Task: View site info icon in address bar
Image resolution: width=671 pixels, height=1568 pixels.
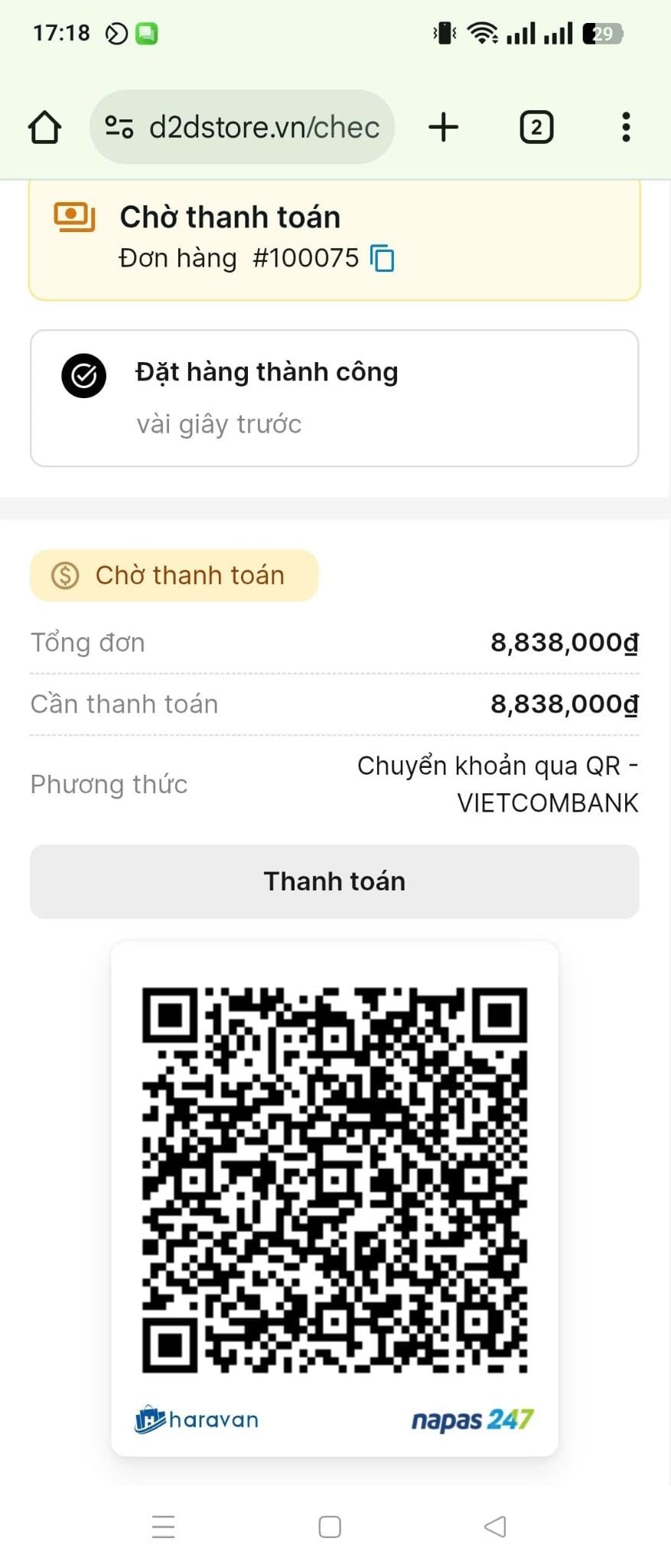Action: [119, 127]
